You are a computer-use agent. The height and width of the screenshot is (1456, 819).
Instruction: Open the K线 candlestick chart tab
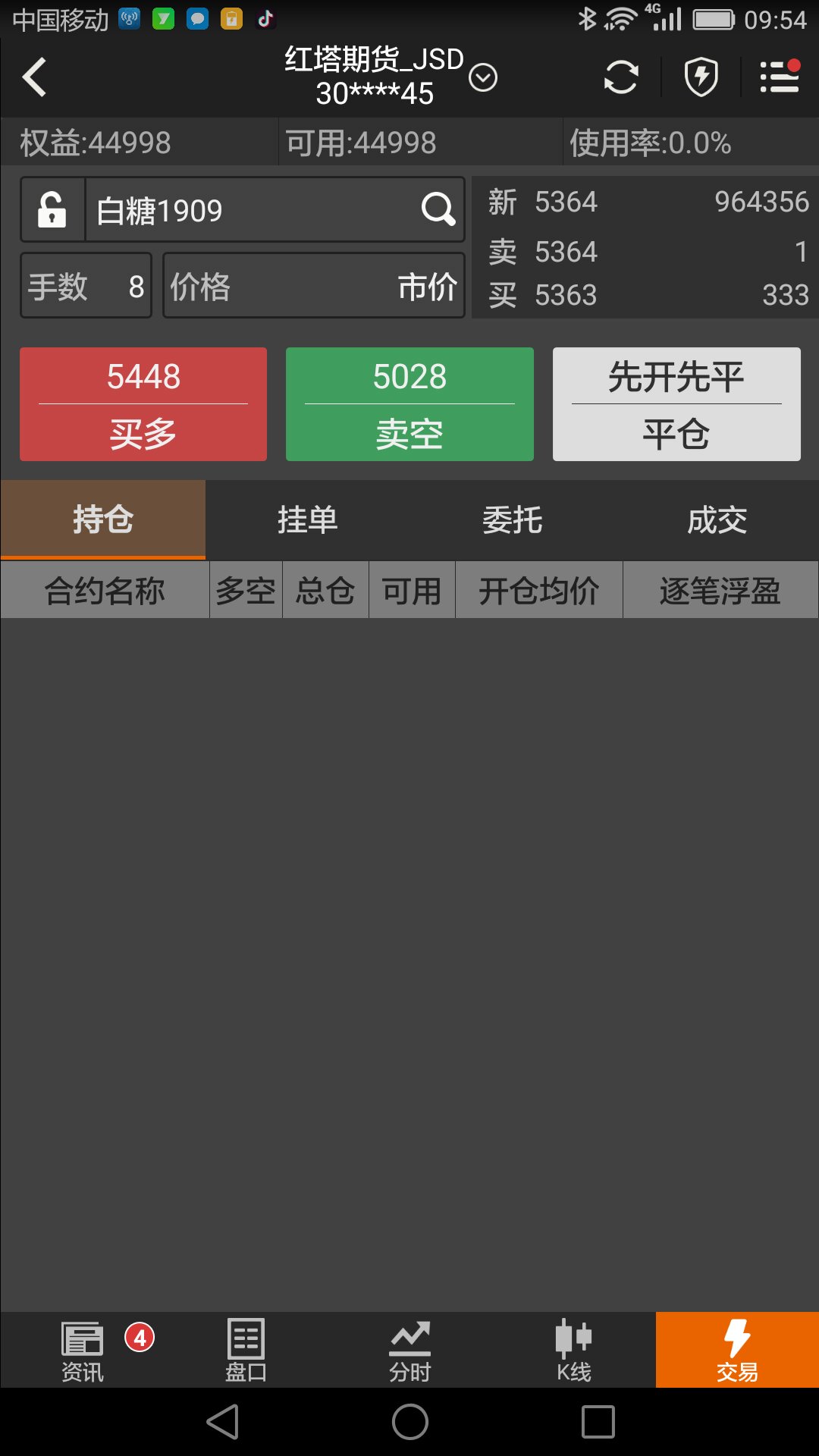(573, 1350)
